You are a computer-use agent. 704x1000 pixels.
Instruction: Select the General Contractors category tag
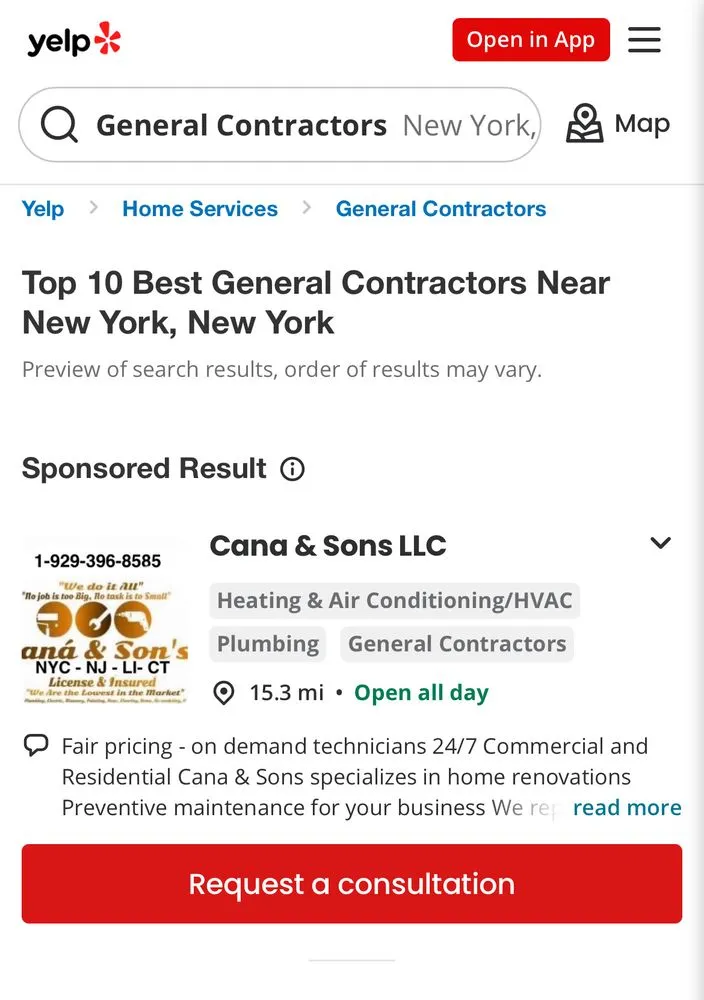point(457,644)
